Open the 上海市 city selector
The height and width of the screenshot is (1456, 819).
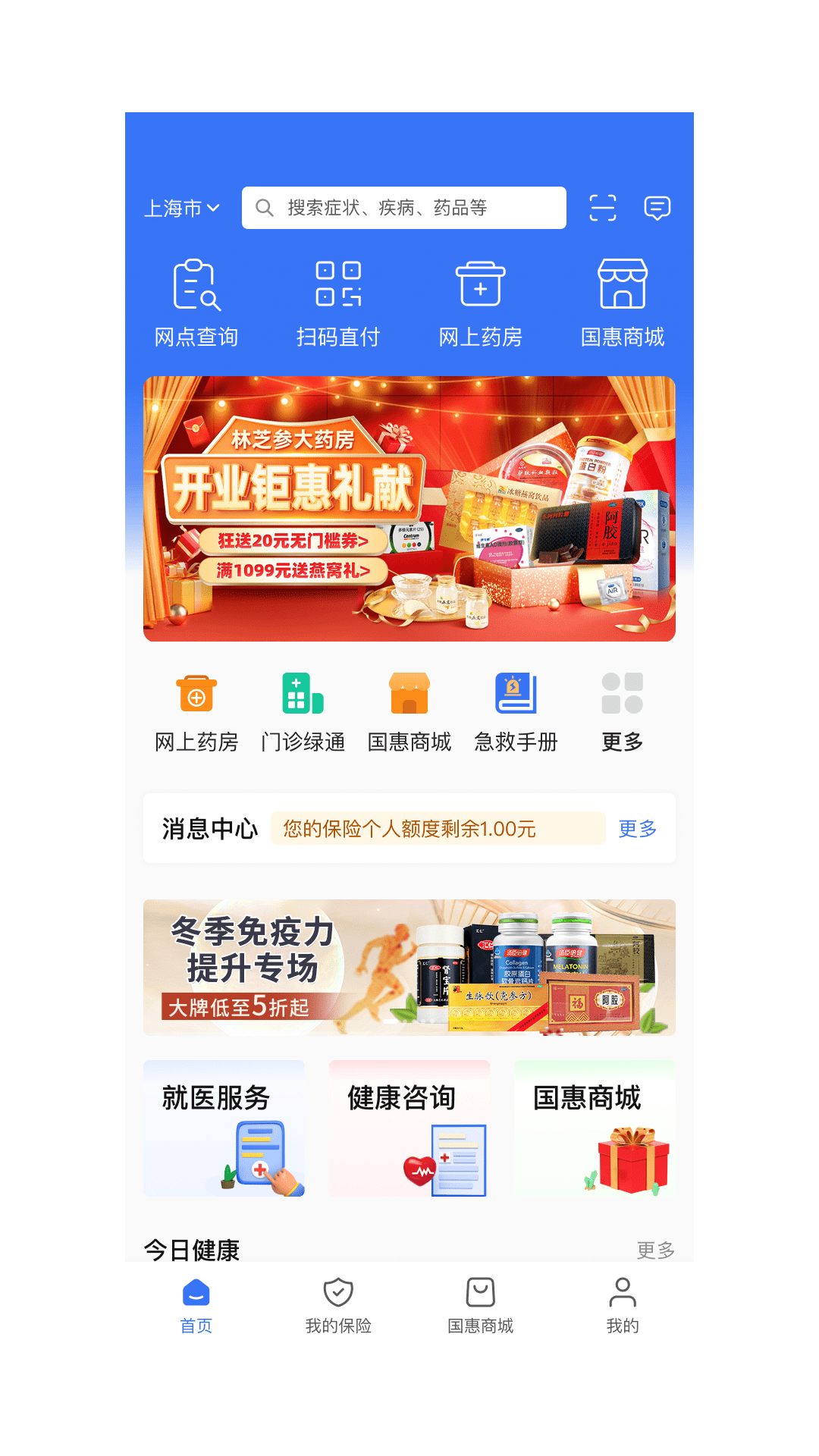[x=182, y=208]
